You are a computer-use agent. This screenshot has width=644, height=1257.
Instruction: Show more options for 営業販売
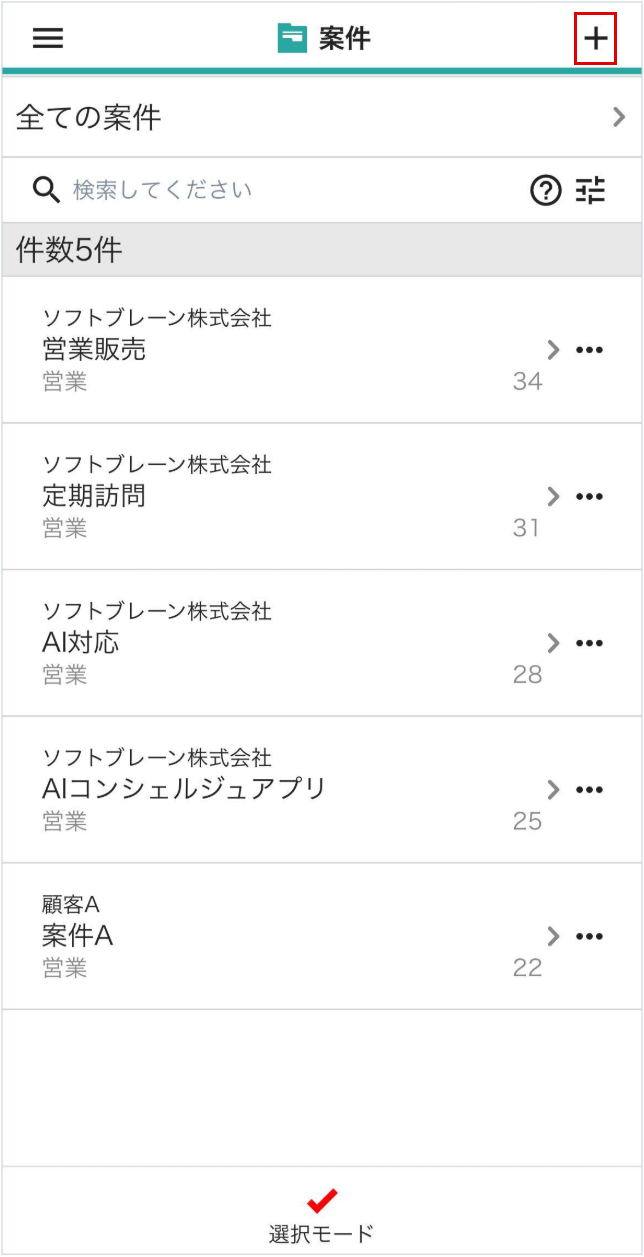pos(590,350)
